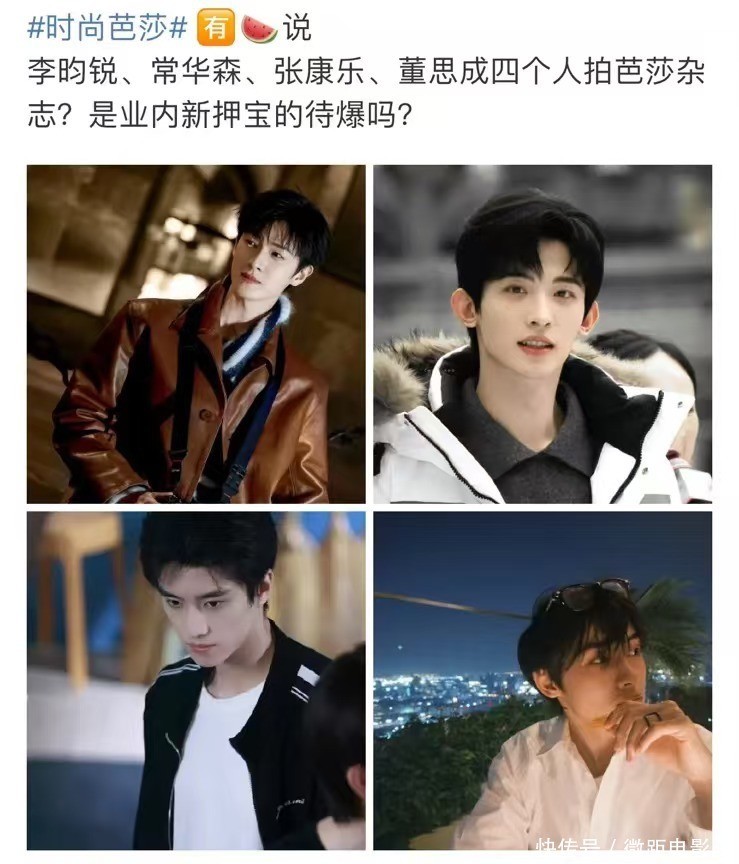739x864 pixels.
Task: Open the night city view photo
Action: pyautogui.click(x=542, y=680)
